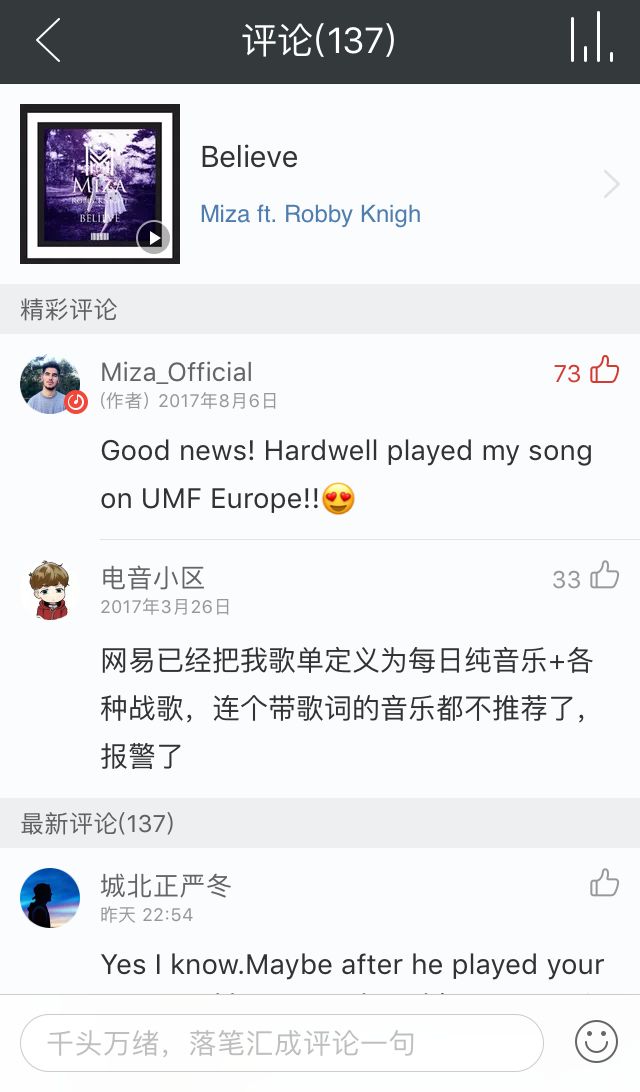Open 电音小区's profile avatar

(x=49, y=589)
